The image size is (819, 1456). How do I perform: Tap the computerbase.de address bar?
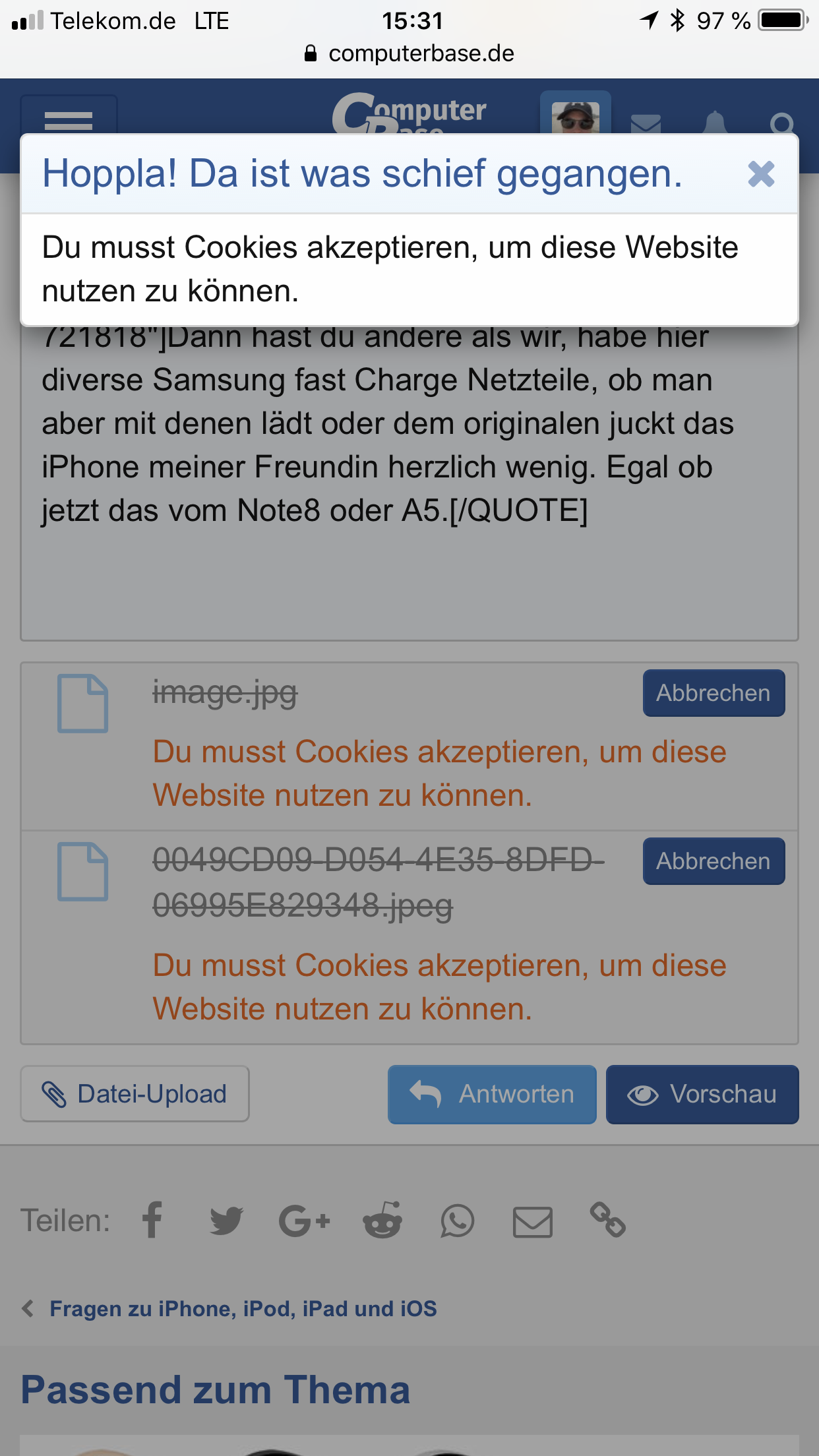(x=409, y=53)
